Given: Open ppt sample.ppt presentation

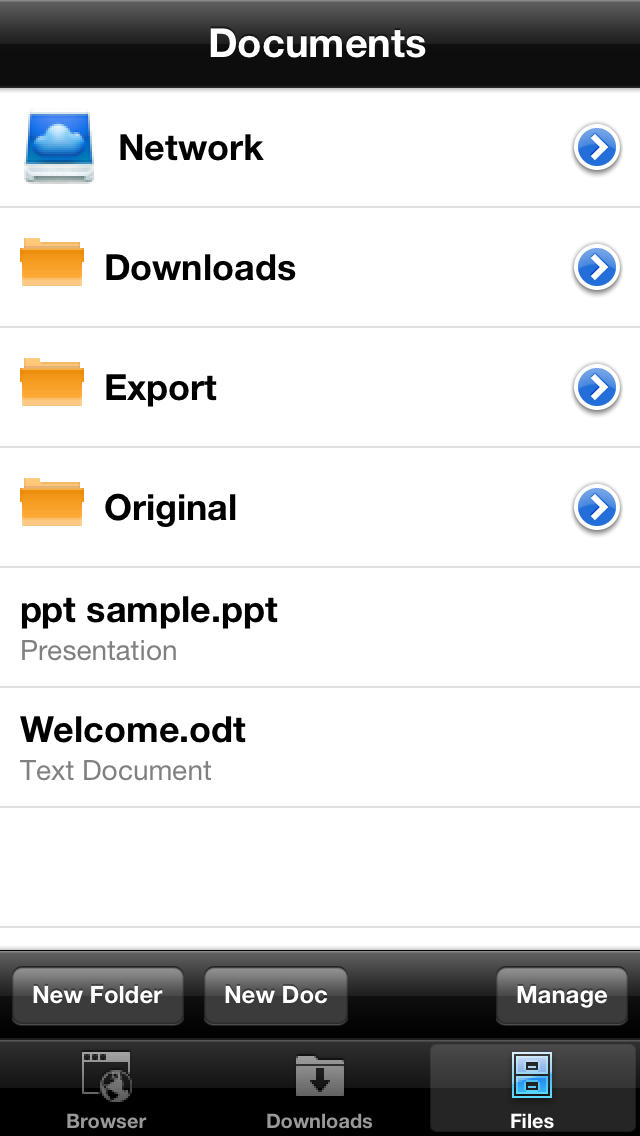Looking at the screenshot, I should click(x=320, y=627).
